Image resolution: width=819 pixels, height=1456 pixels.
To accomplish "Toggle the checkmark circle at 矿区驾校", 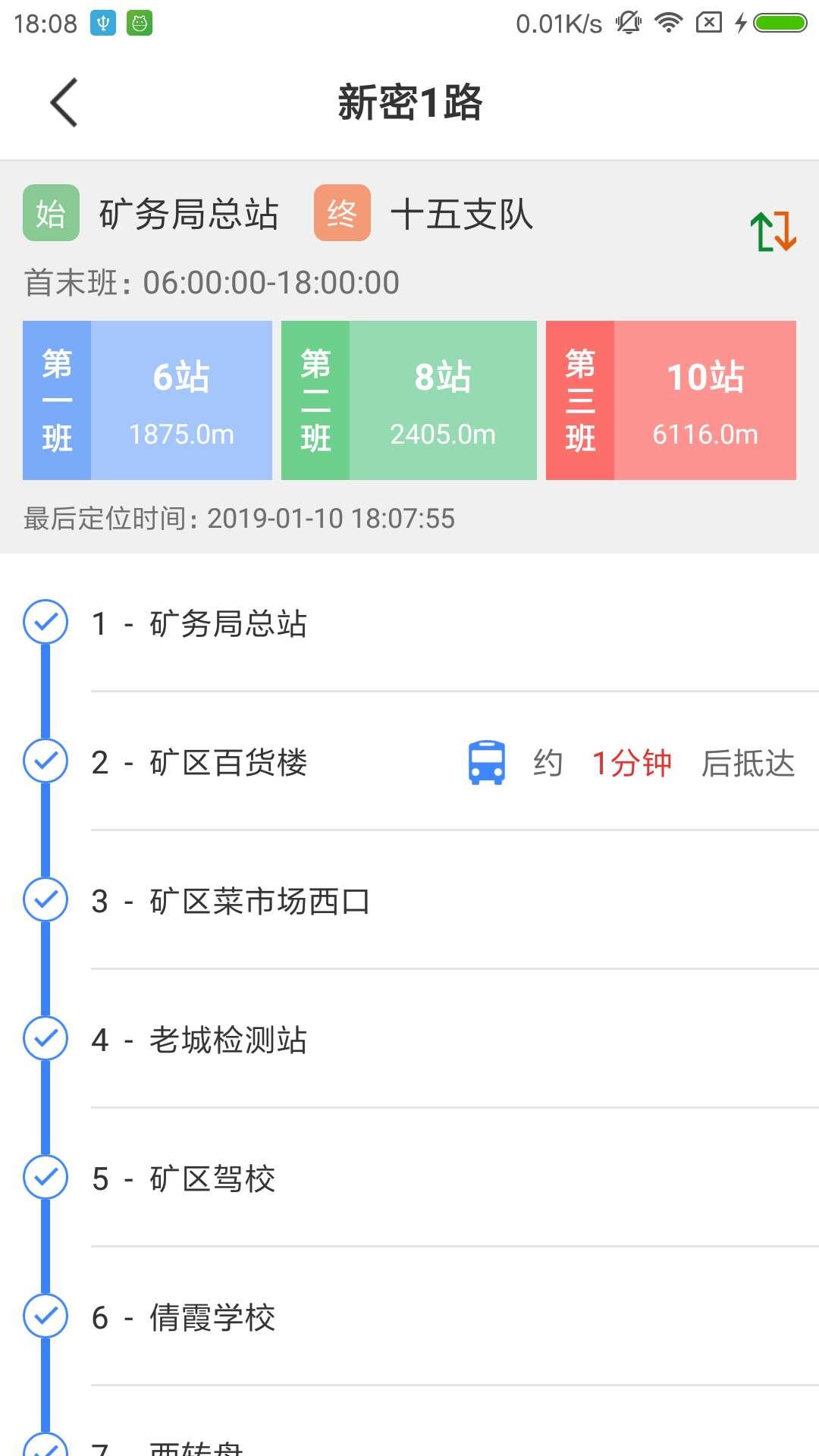I will pos(45,1178).
